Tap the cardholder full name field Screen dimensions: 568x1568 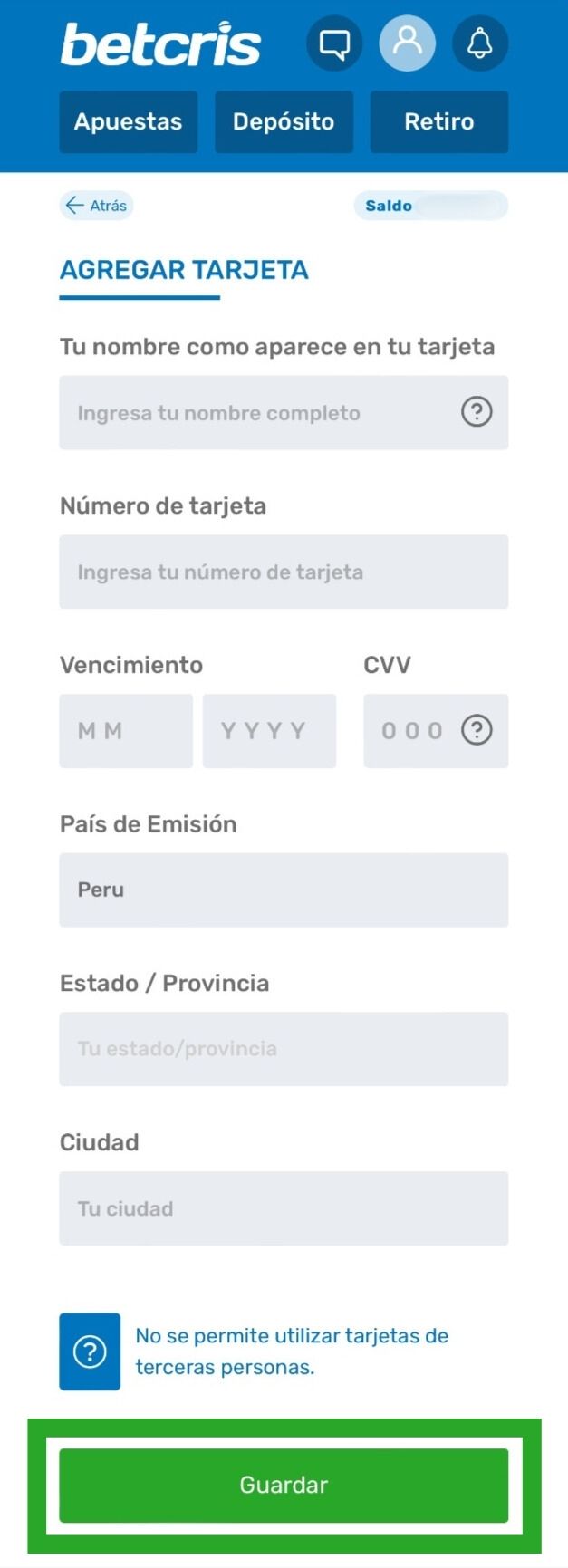(x=258, y=413)
